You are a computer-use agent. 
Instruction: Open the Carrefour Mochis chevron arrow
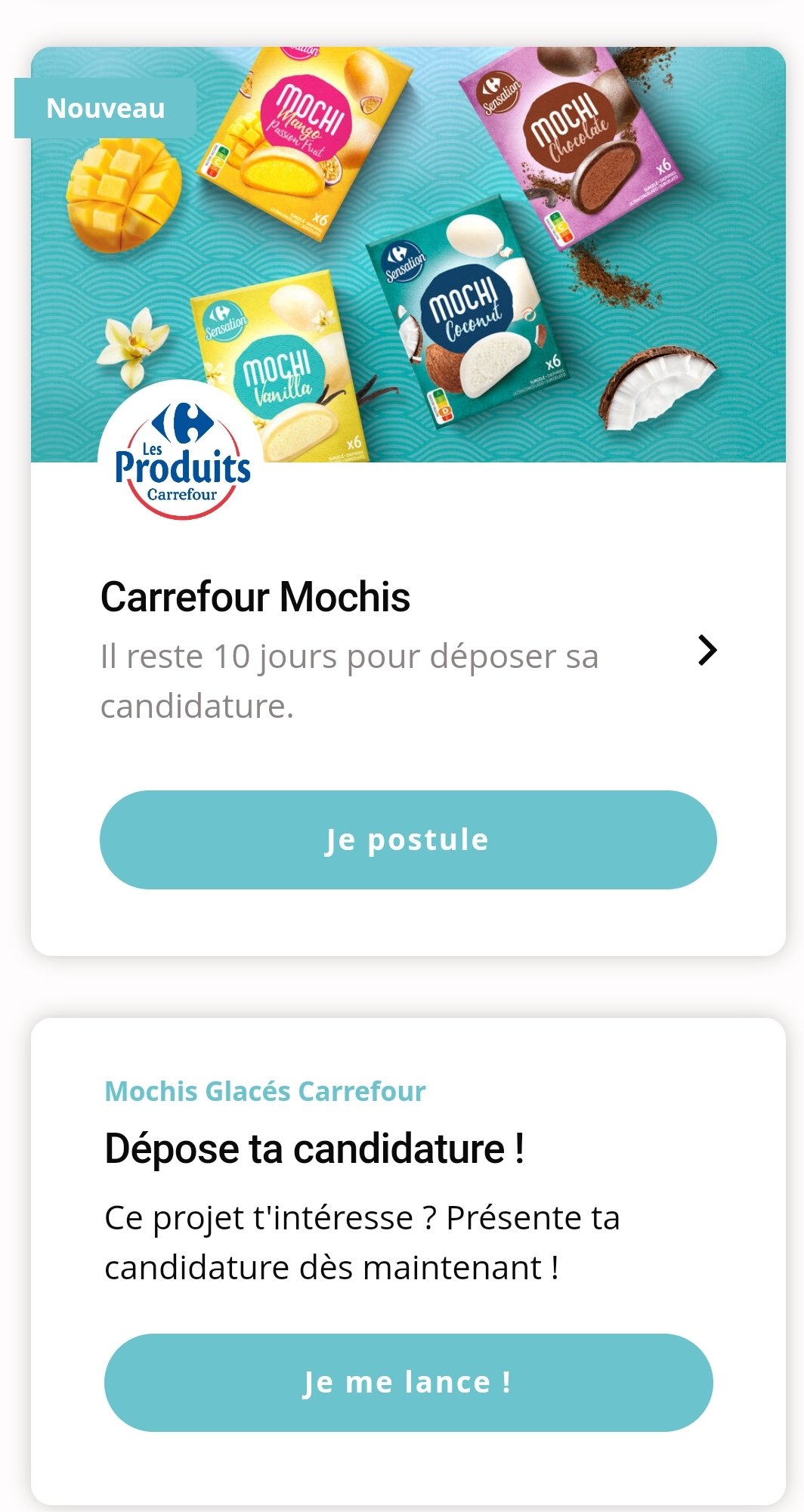pyautogui.click(x=707, y=651)
